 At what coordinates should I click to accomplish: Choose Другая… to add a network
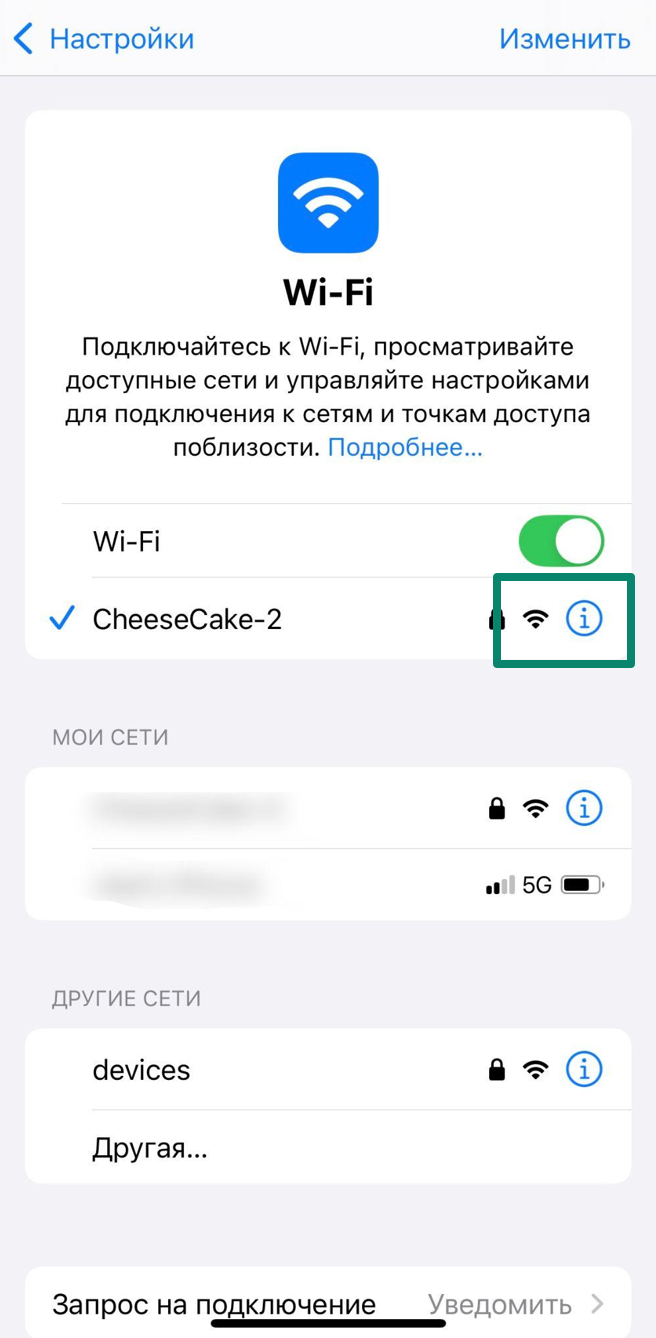point(150,1148)
